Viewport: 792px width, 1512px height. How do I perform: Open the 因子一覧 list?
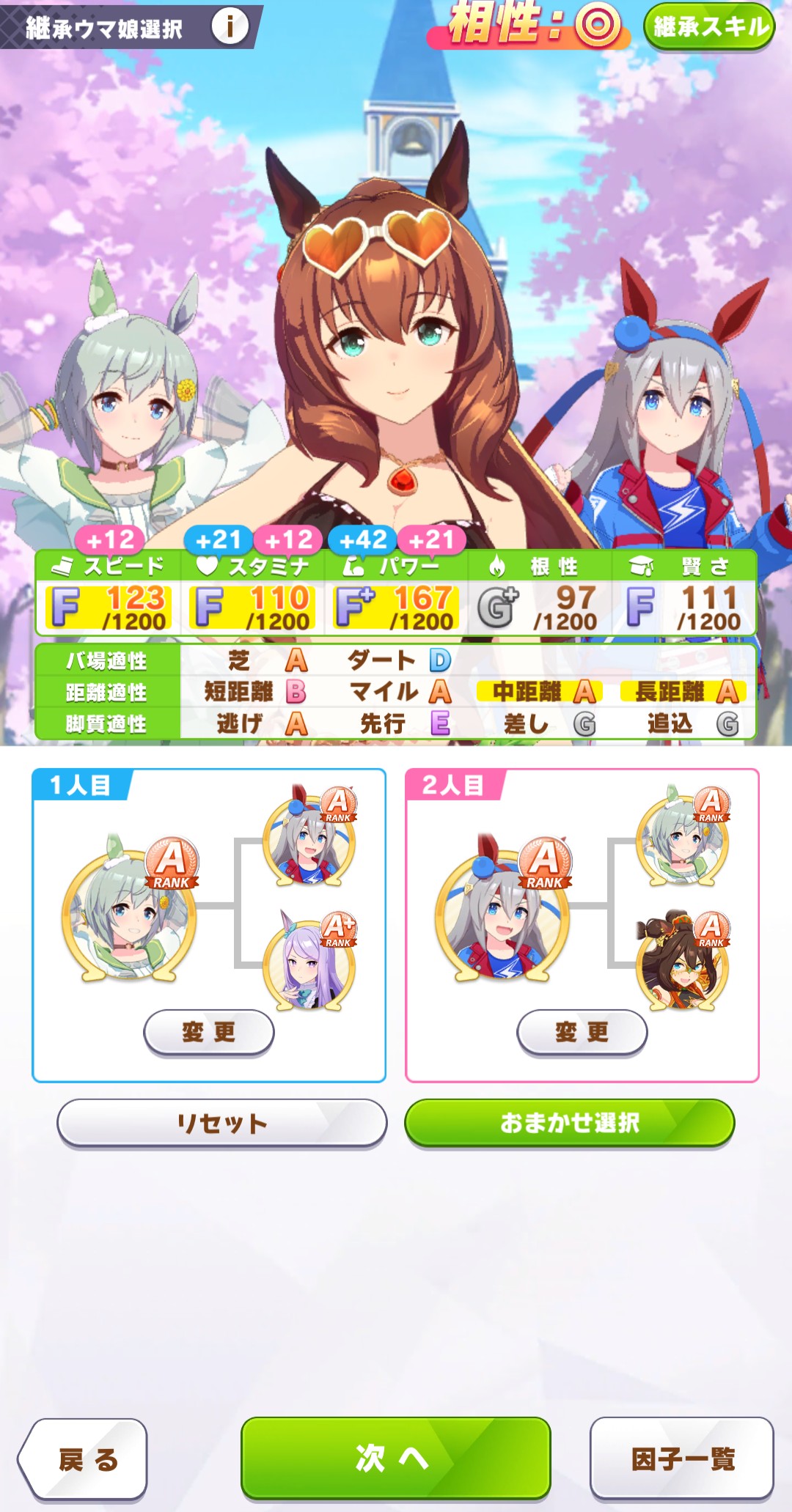(x=682, y=1458)
